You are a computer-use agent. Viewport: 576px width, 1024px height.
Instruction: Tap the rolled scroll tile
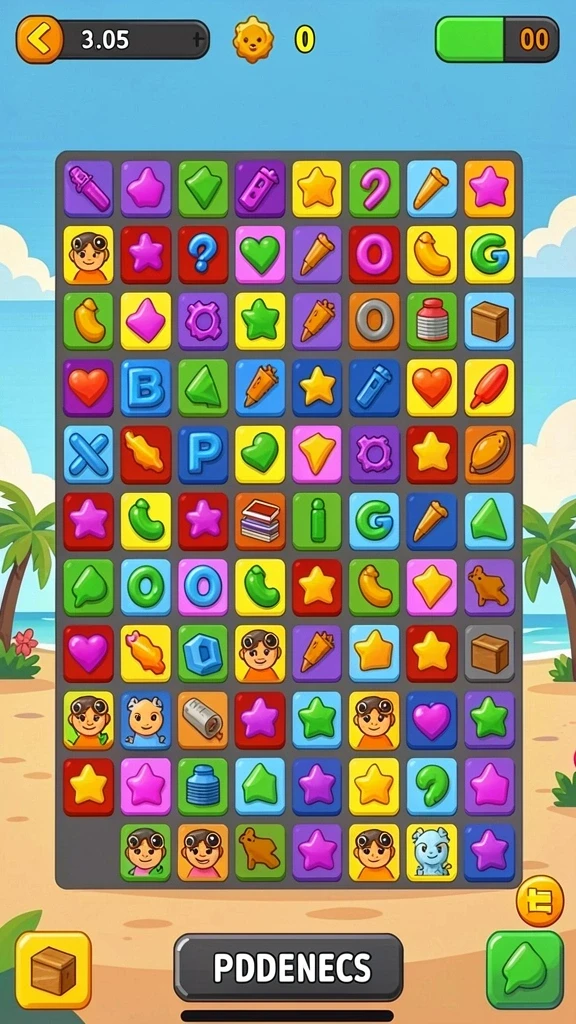[203, 720]
